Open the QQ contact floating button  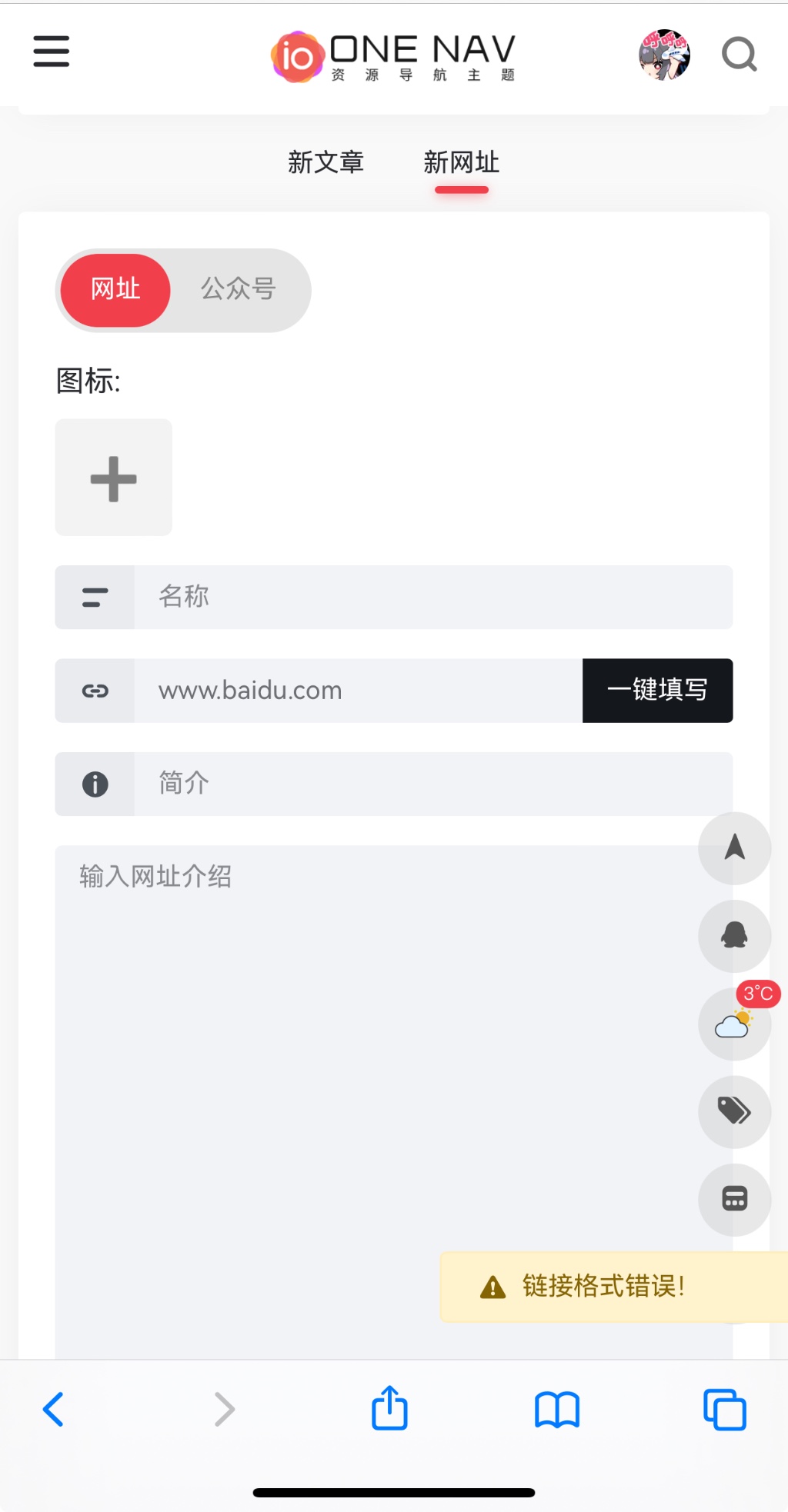734,936
